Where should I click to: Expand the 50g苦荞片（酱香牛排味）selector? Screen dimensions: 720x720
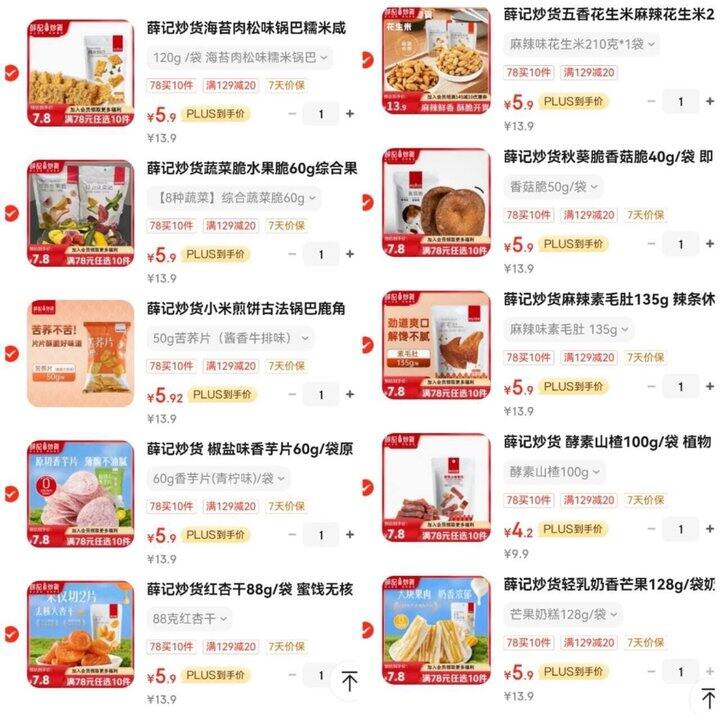coord(231,338)
